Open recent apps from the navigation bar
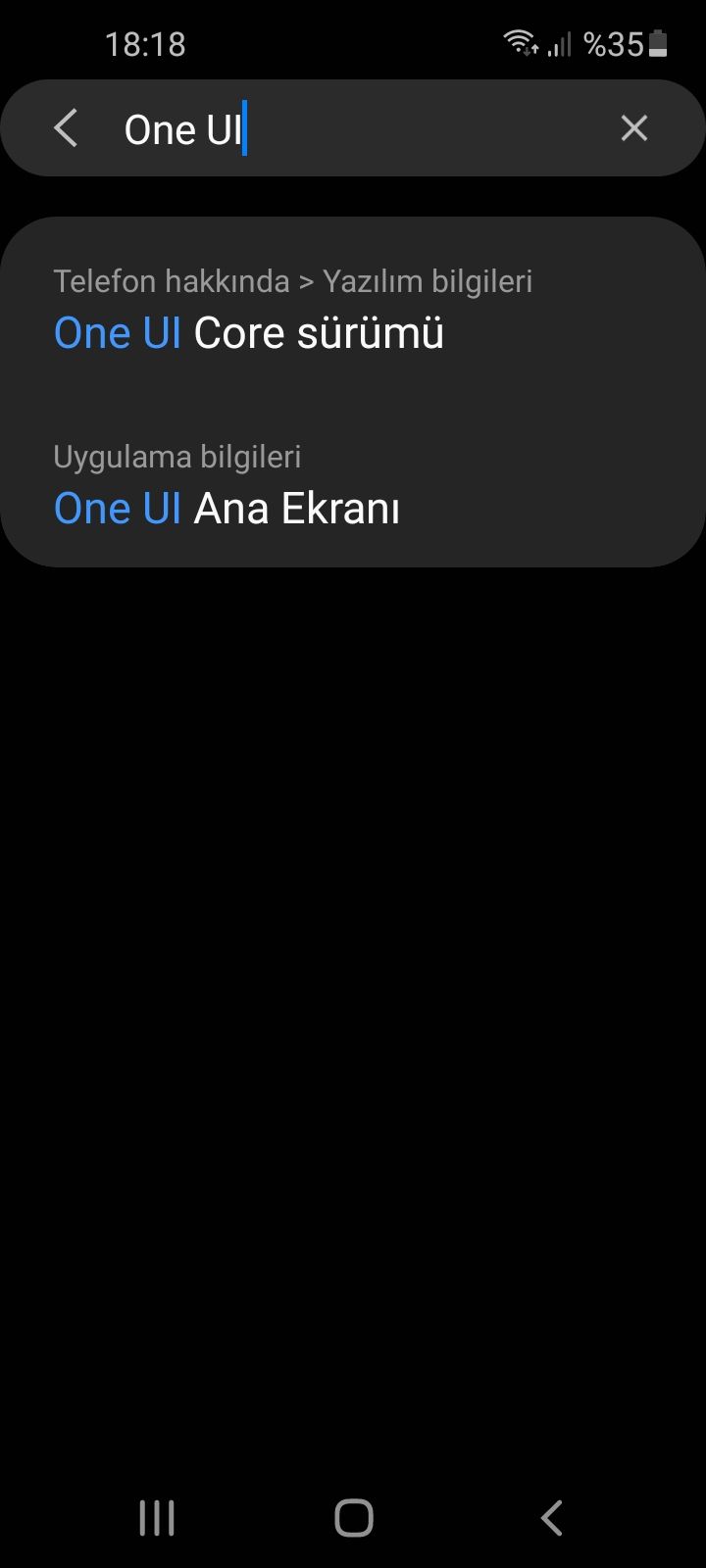Viewport: 706px width, 1568px height. [157, 1518]
